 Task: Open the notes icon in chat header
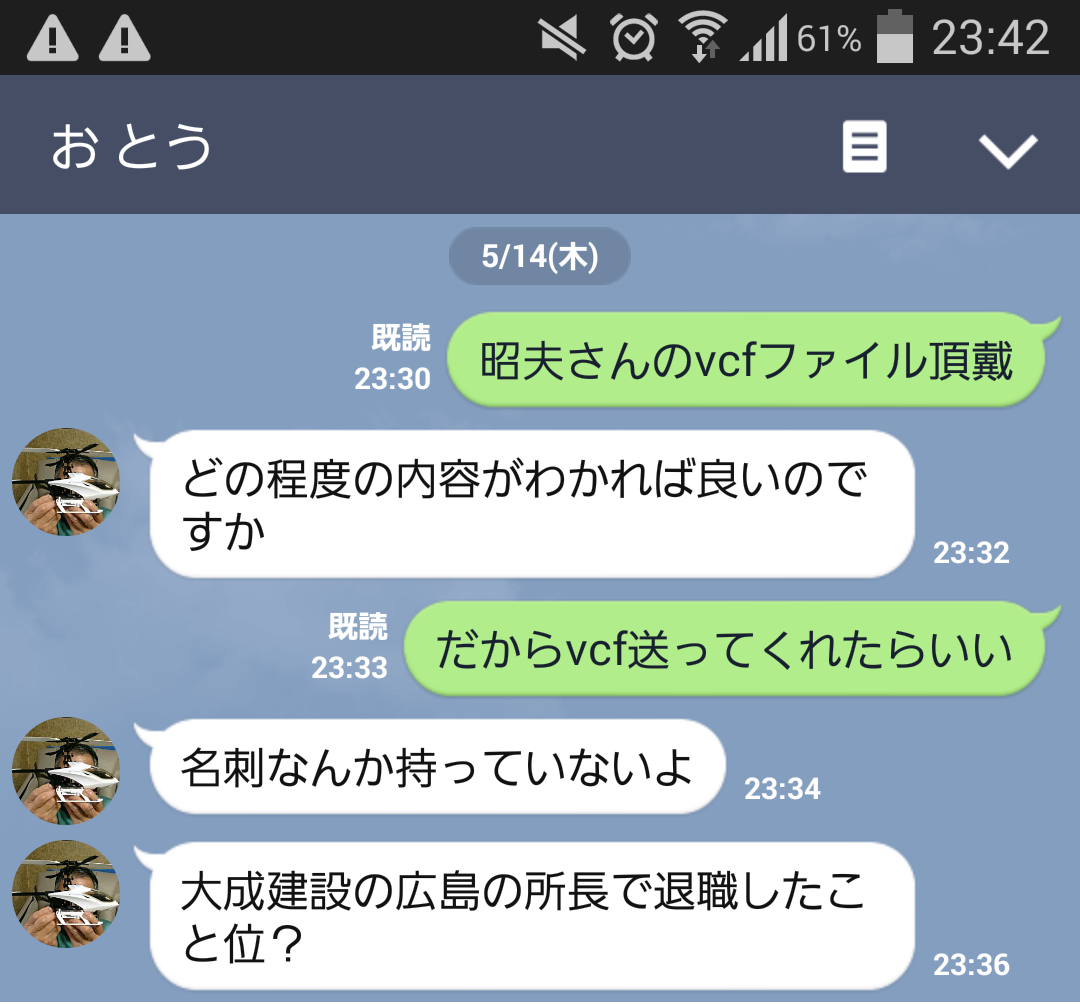[864, 147]
